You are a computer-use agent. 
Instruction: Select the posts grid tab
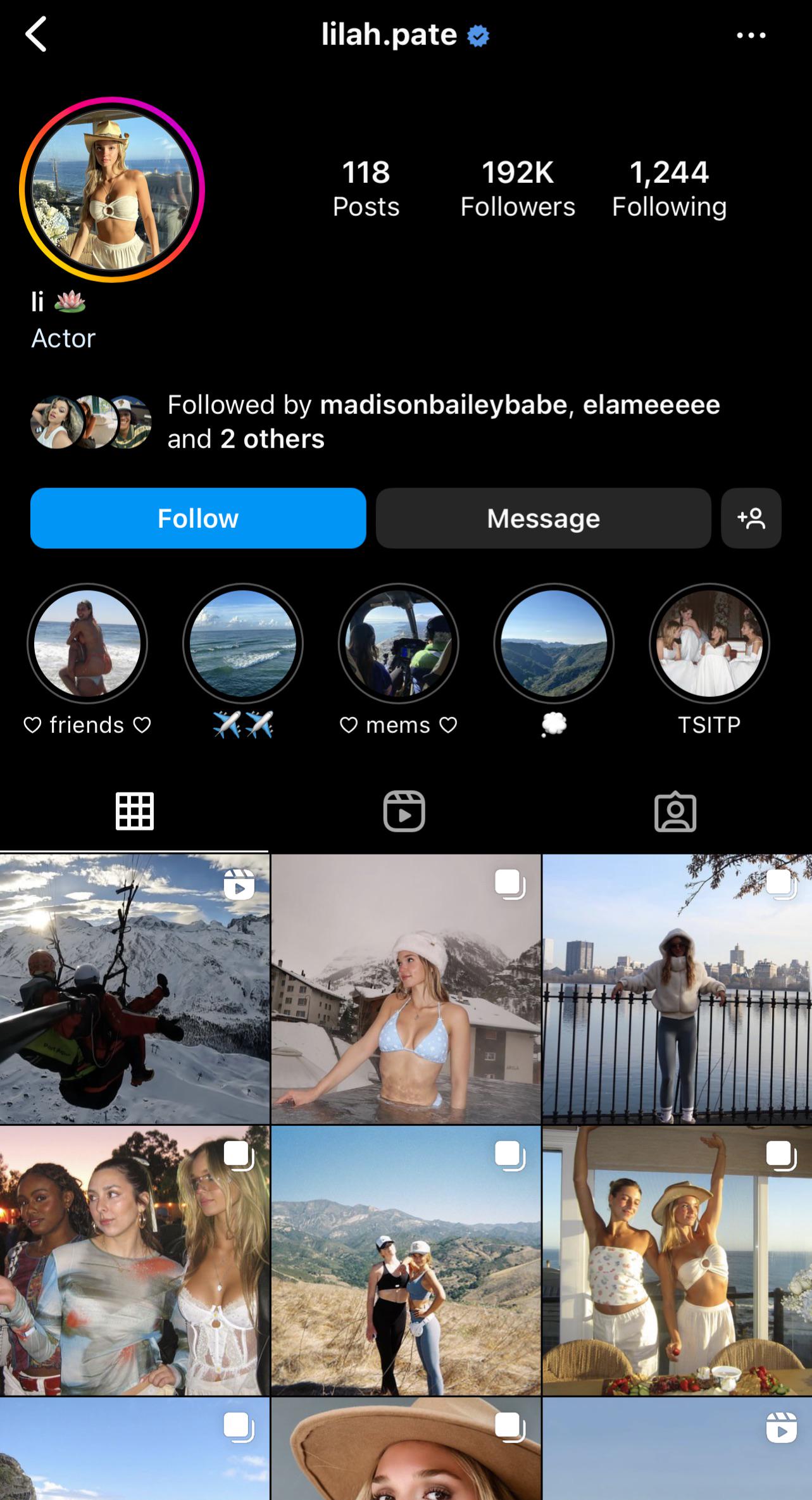click(x=134, y=811)
